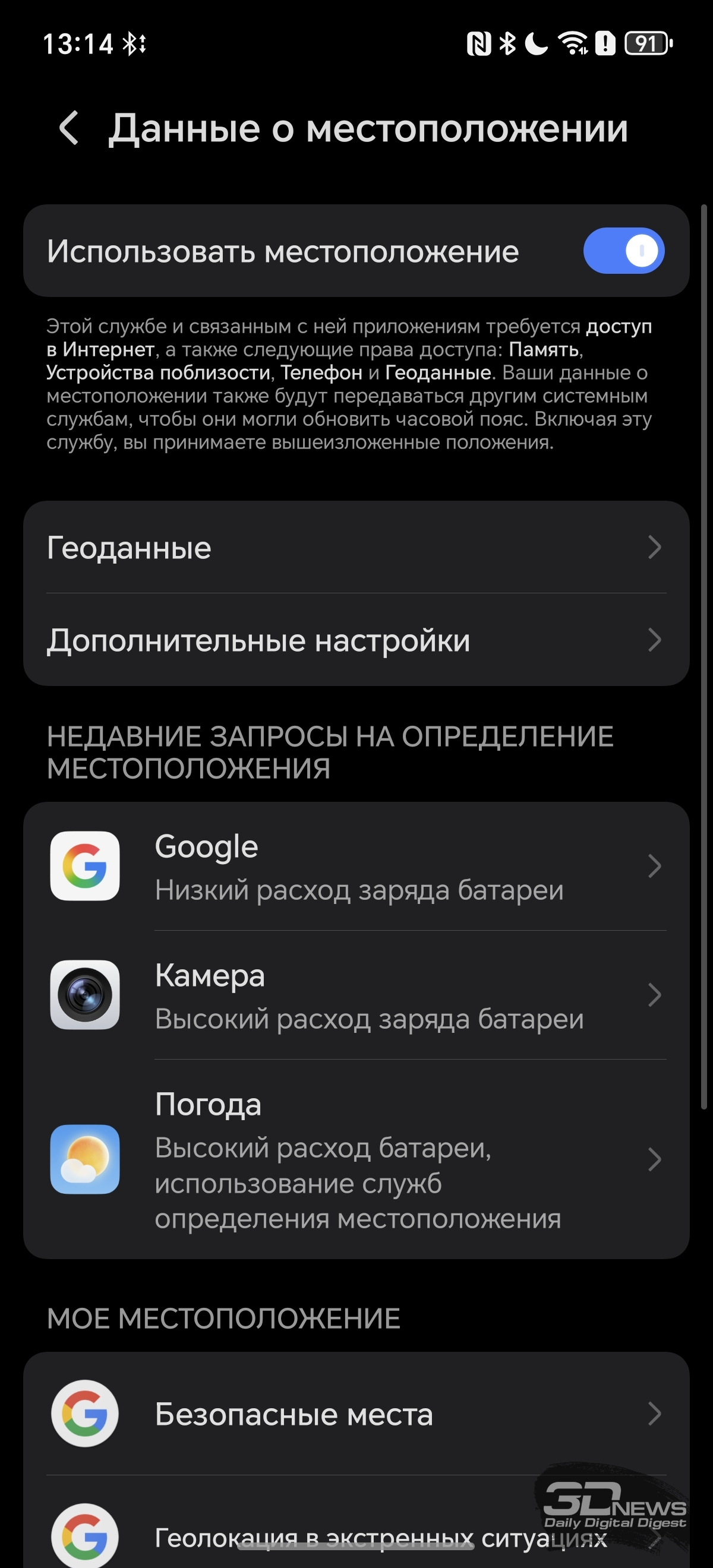This screenshot has height=1568, width=713.
Task: Open Камера location request details
Action: 356,995
